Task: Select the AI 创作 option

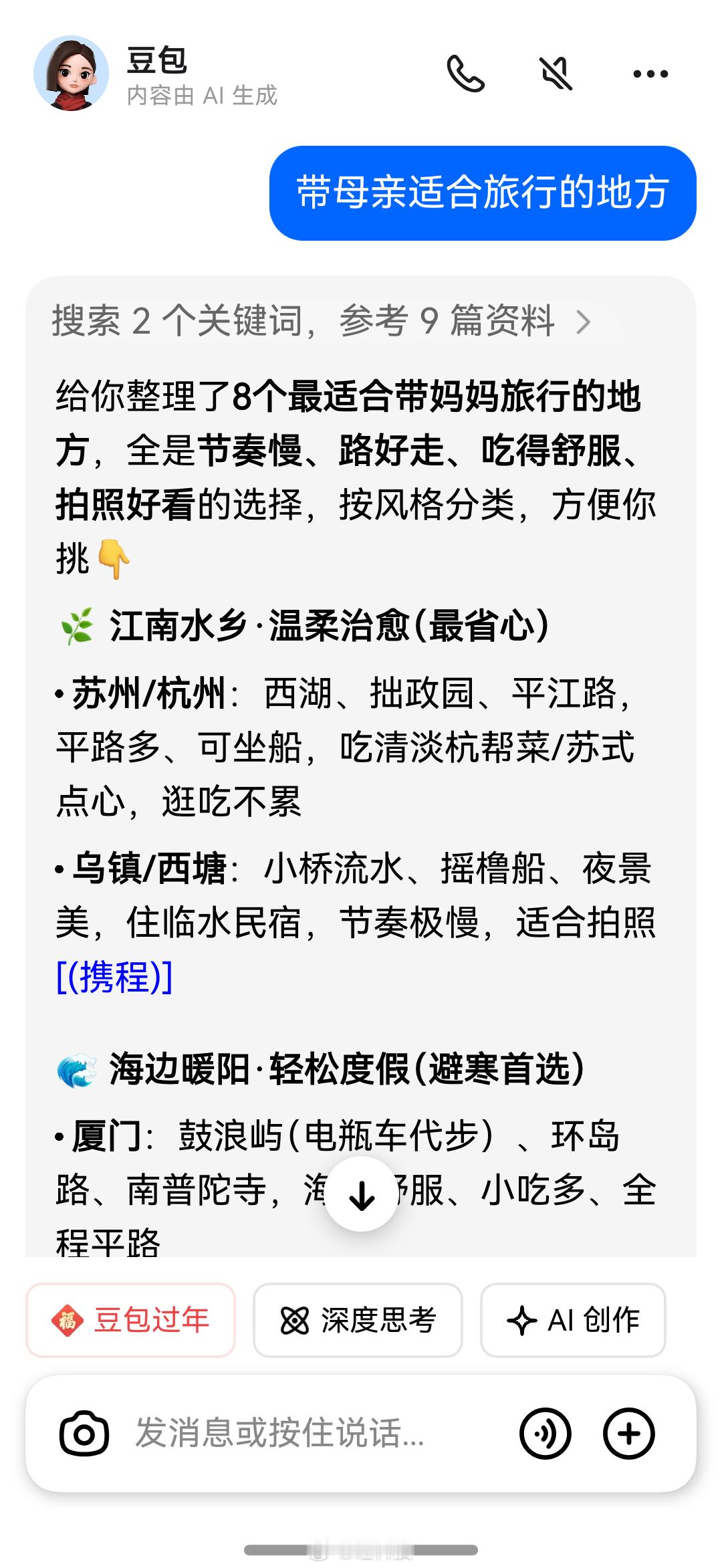Action: [573, 1319]
